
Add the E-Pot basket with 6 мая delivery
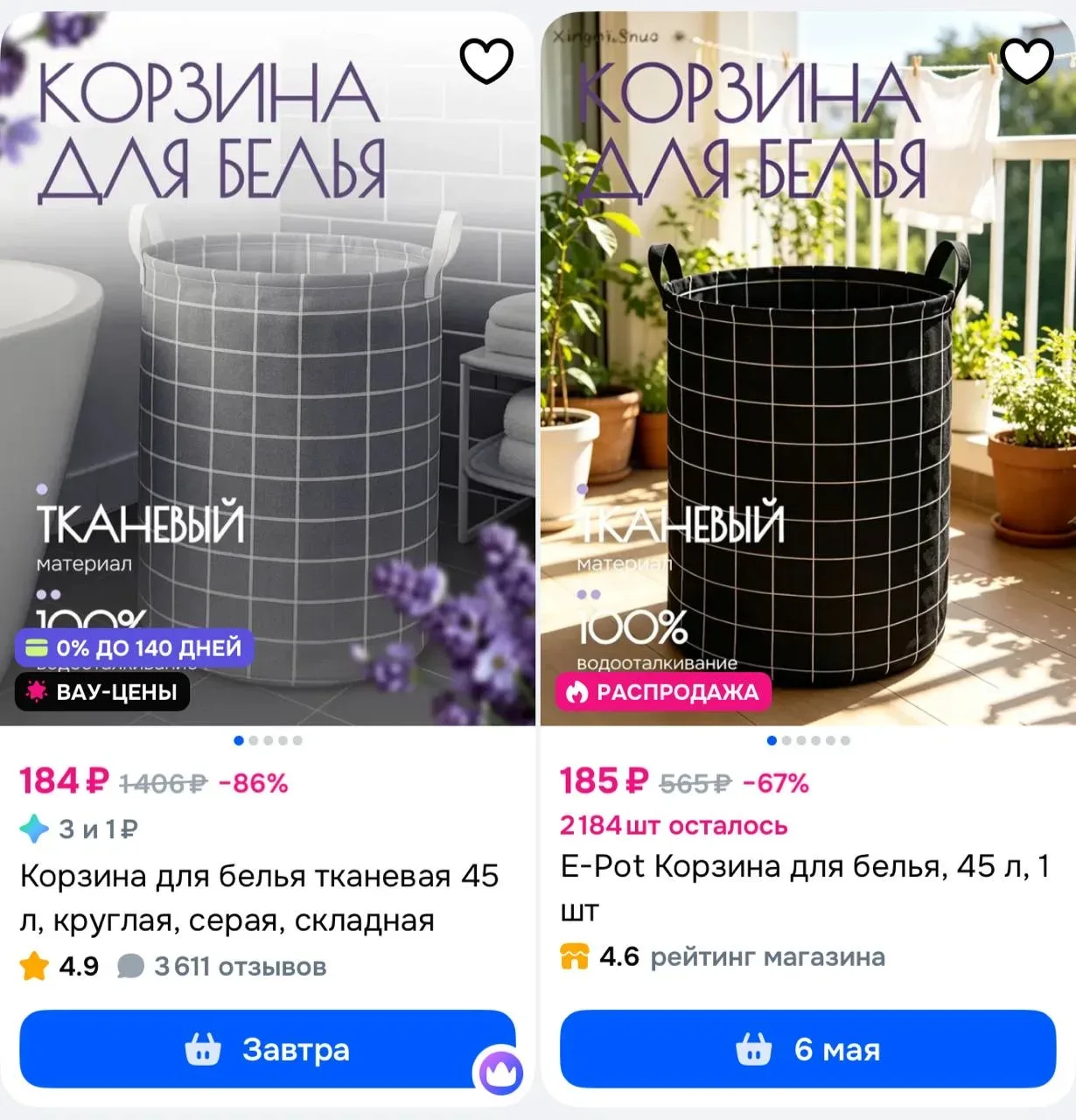click(807, 1049)
